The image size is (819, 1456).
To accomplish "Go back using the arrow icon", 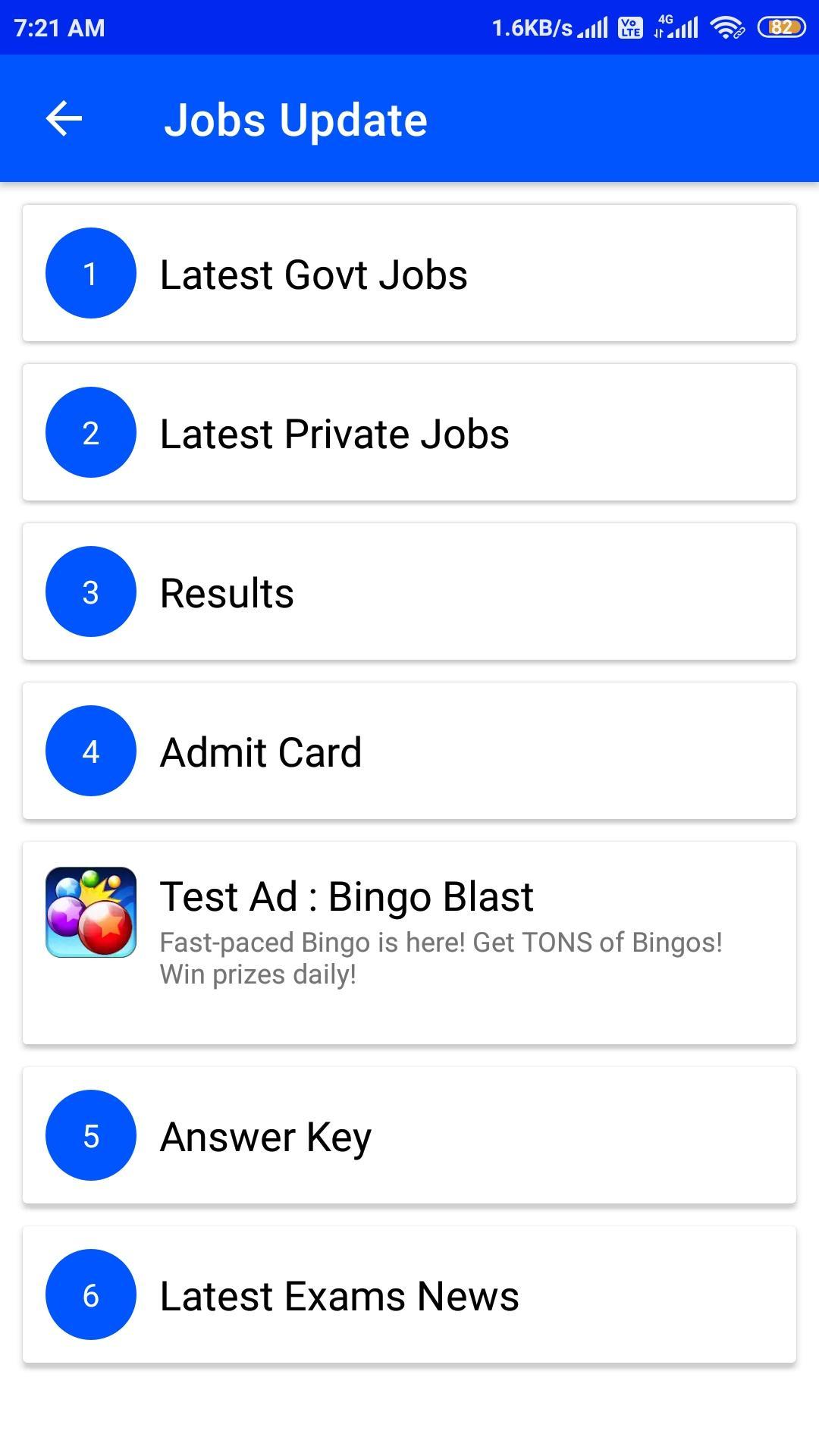I will [x=64, y=119].
